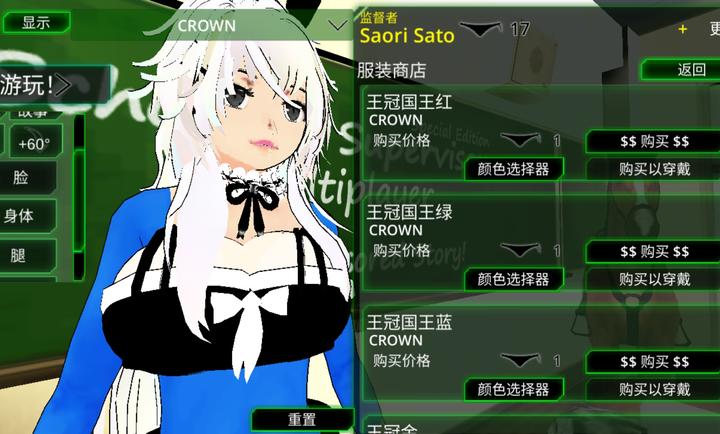Image resolution: width=720 pixels, height=434 pixels.
Task: Tap the yellow plus icon
Action: 683,29
